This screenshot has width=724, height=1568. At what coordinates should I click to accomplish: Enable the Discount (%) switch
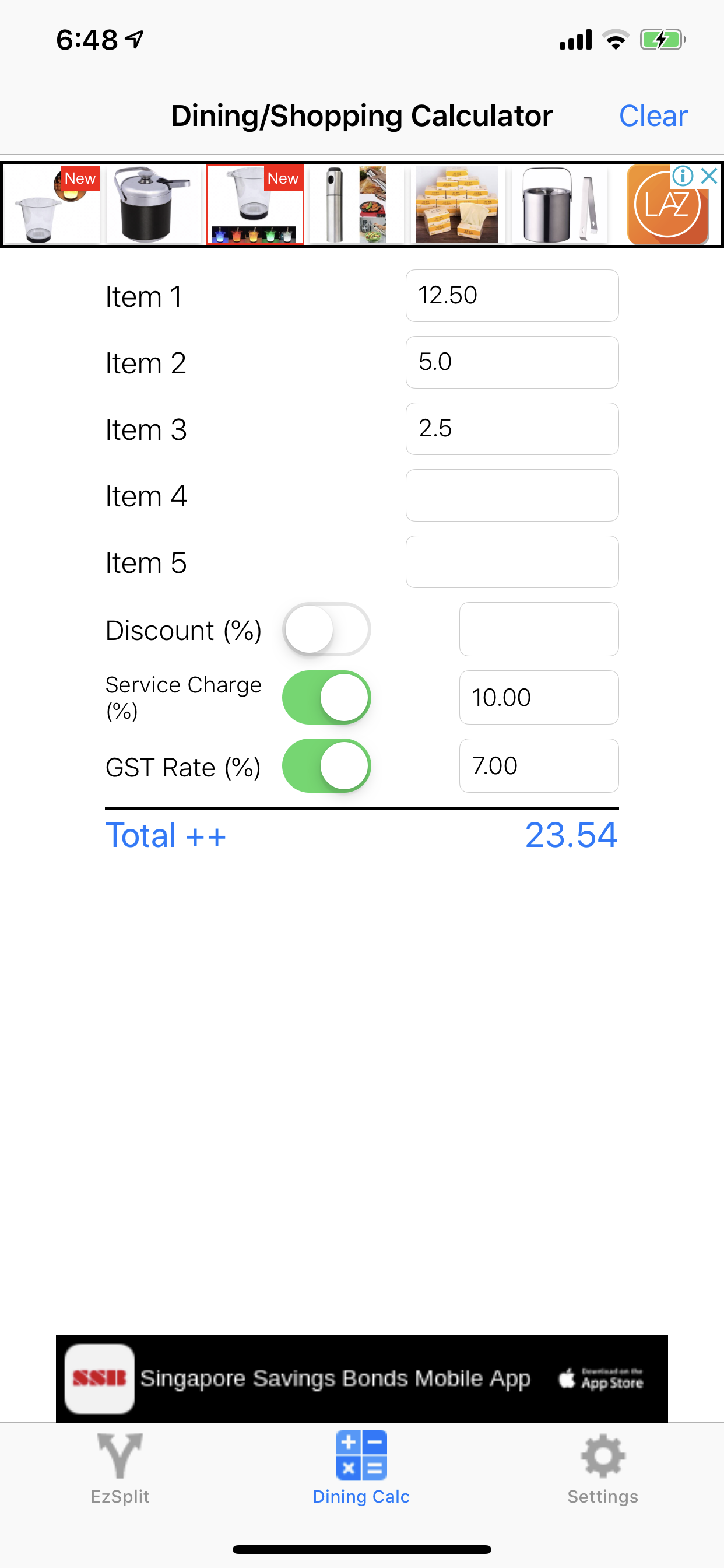[x=326, y=629]
